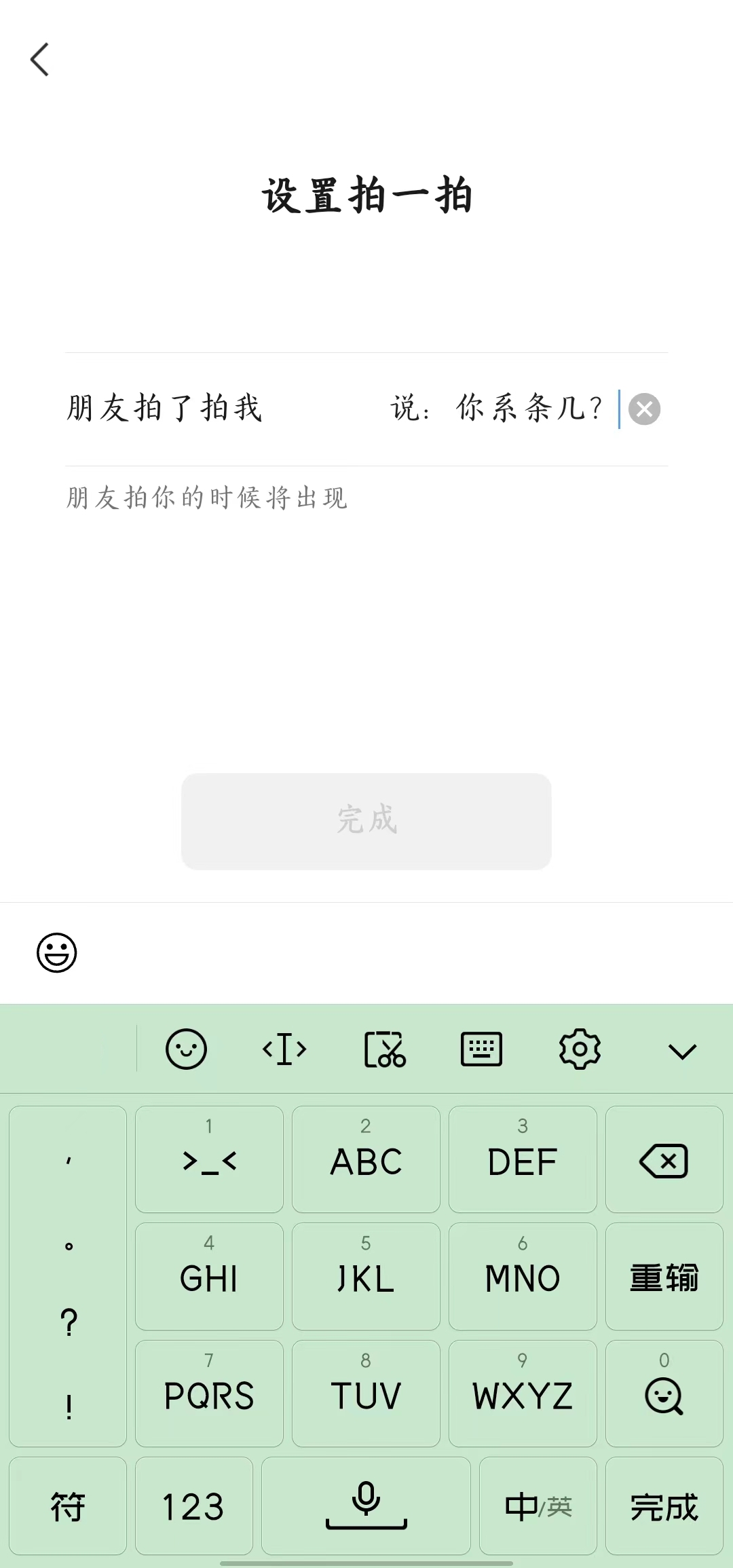The width and height of the screenshot is (733, 1568).
Task: Open the cursor movement tool
Action: pyautogui.click(x=284, y=1049)
